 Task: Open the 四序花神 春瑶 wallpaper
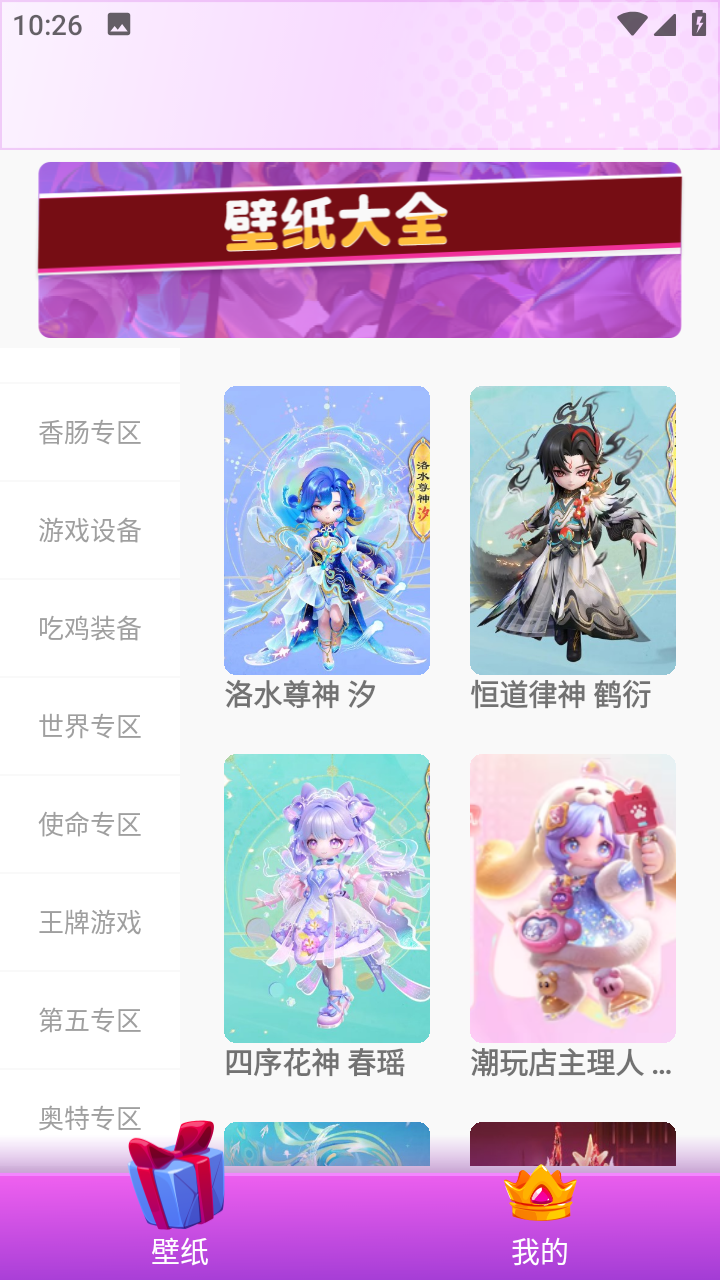[x=327, y=898]
